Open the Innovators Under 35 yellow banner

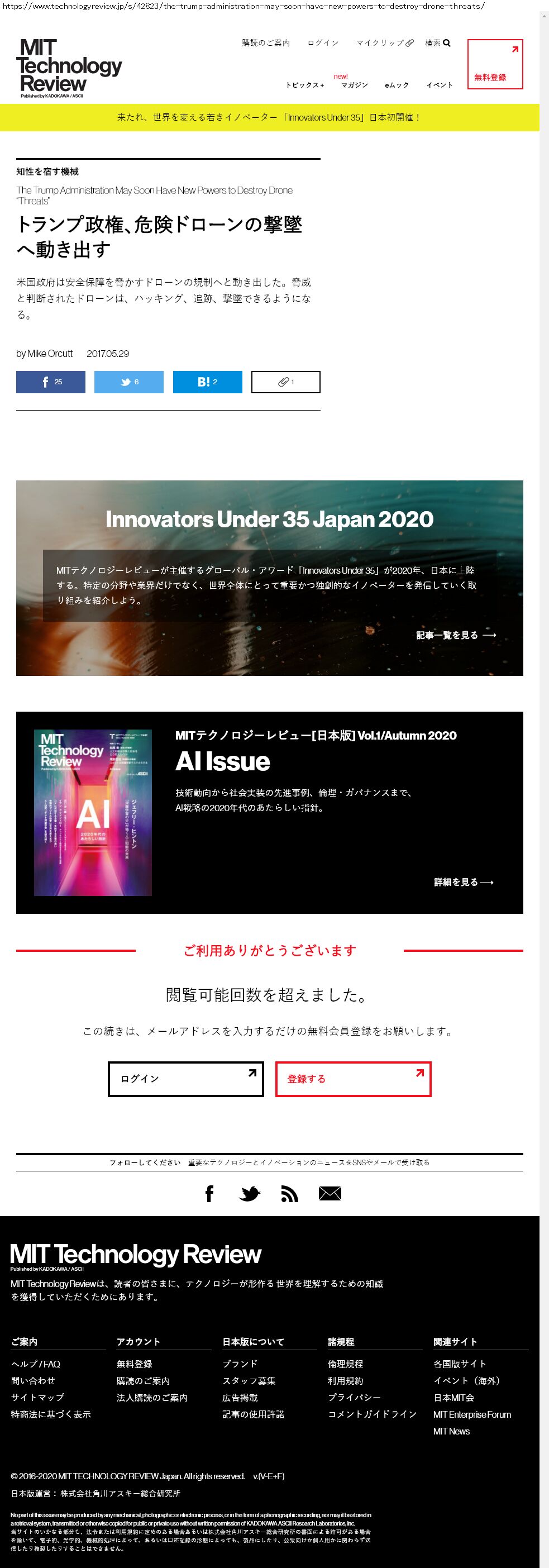(269, 117)
